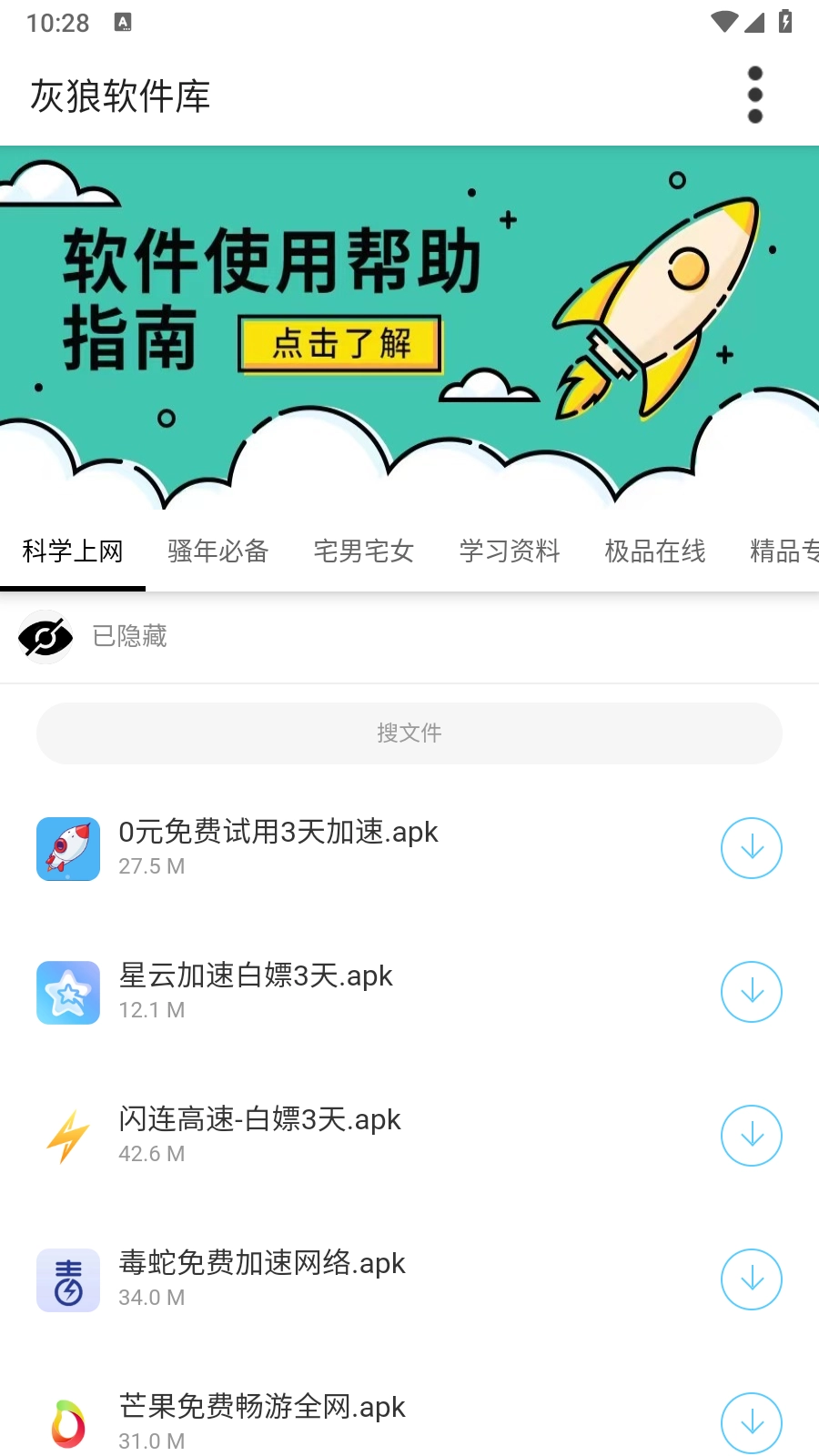The image size is (819, 1456).
Task: Open the three-dot overflow menu
Action: [x=754, y=95]
